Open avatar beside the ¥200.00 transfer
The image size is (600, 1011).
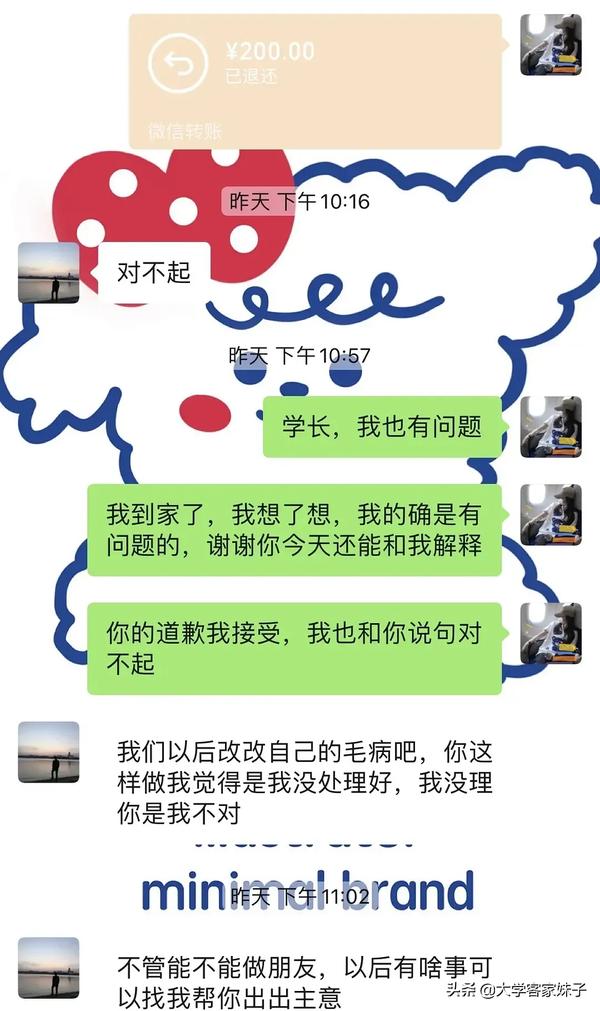[551, 45]
